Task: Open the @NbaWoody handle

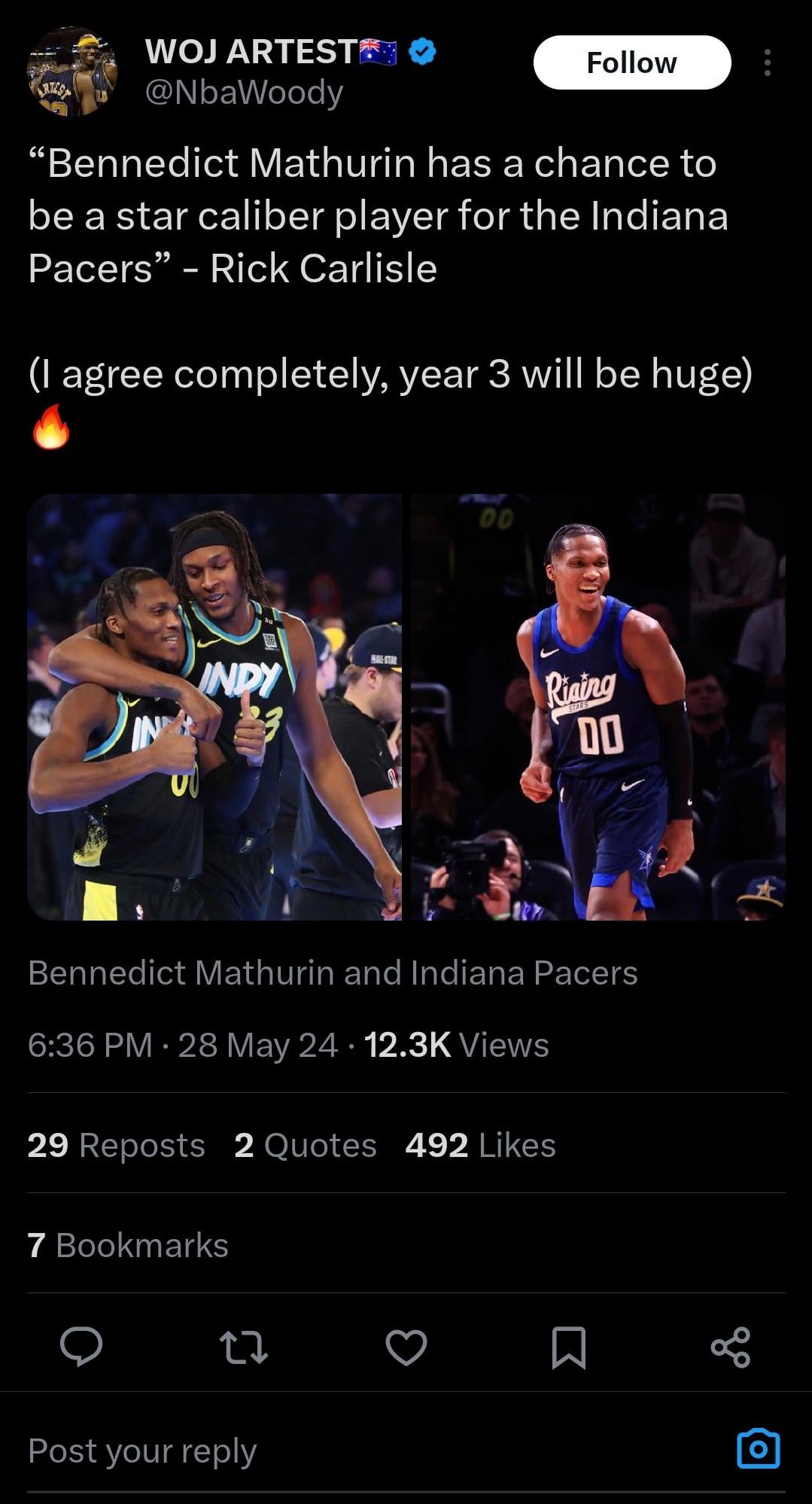Action: (x=244, y=92)
